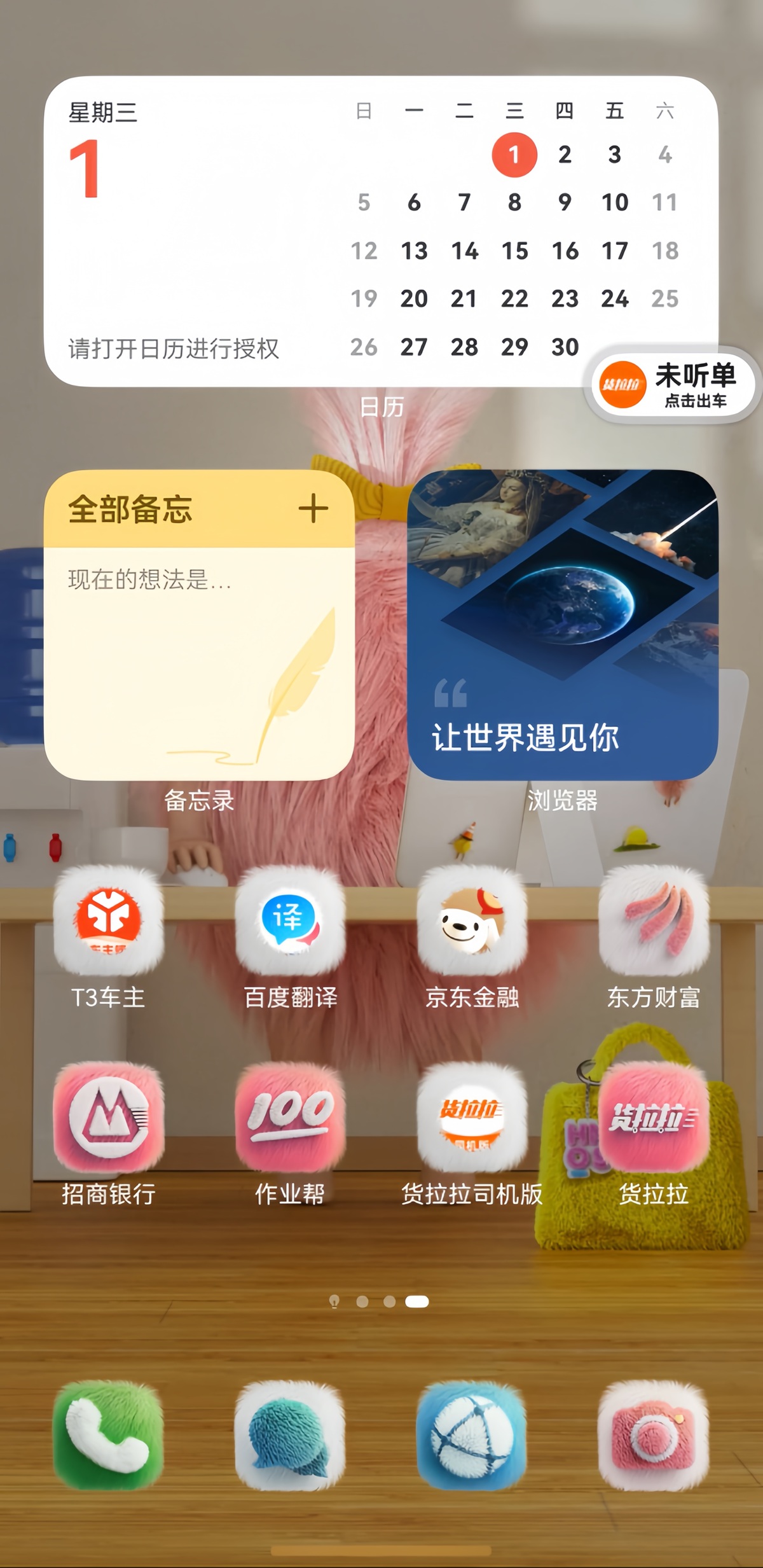The width and height of the screenshot is (763, 1568).
Task: Open 作业帮 app
Action: click(x=290, y=1118)
